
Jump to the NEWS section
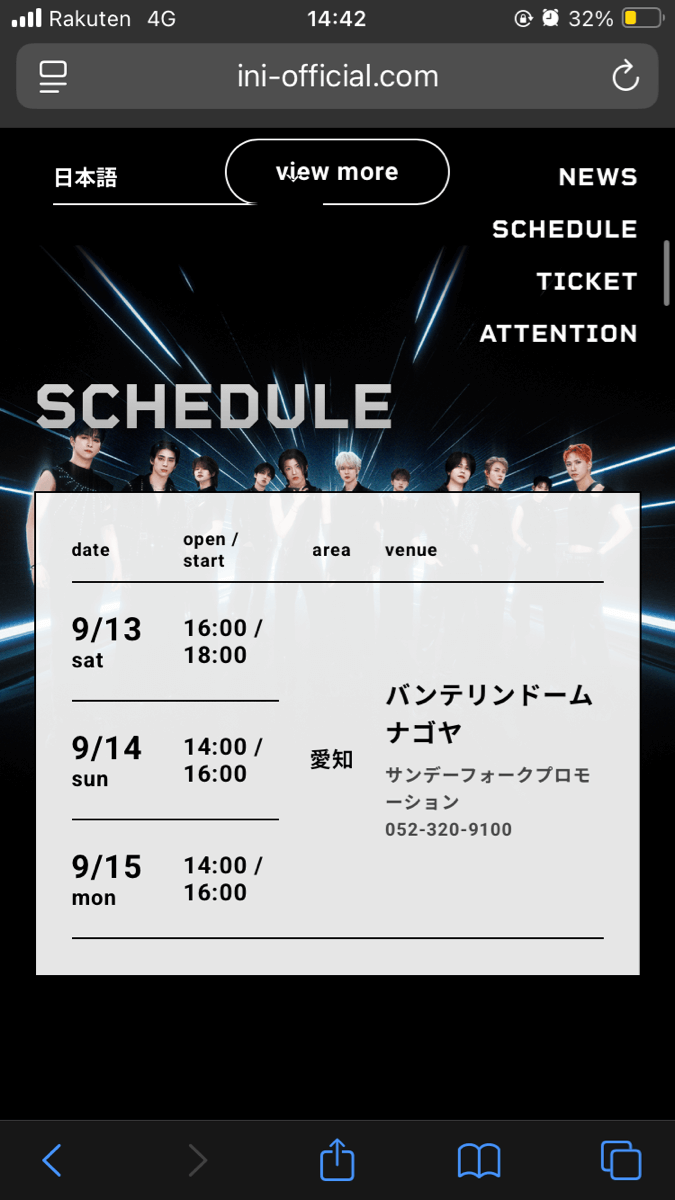pos(597,178)
